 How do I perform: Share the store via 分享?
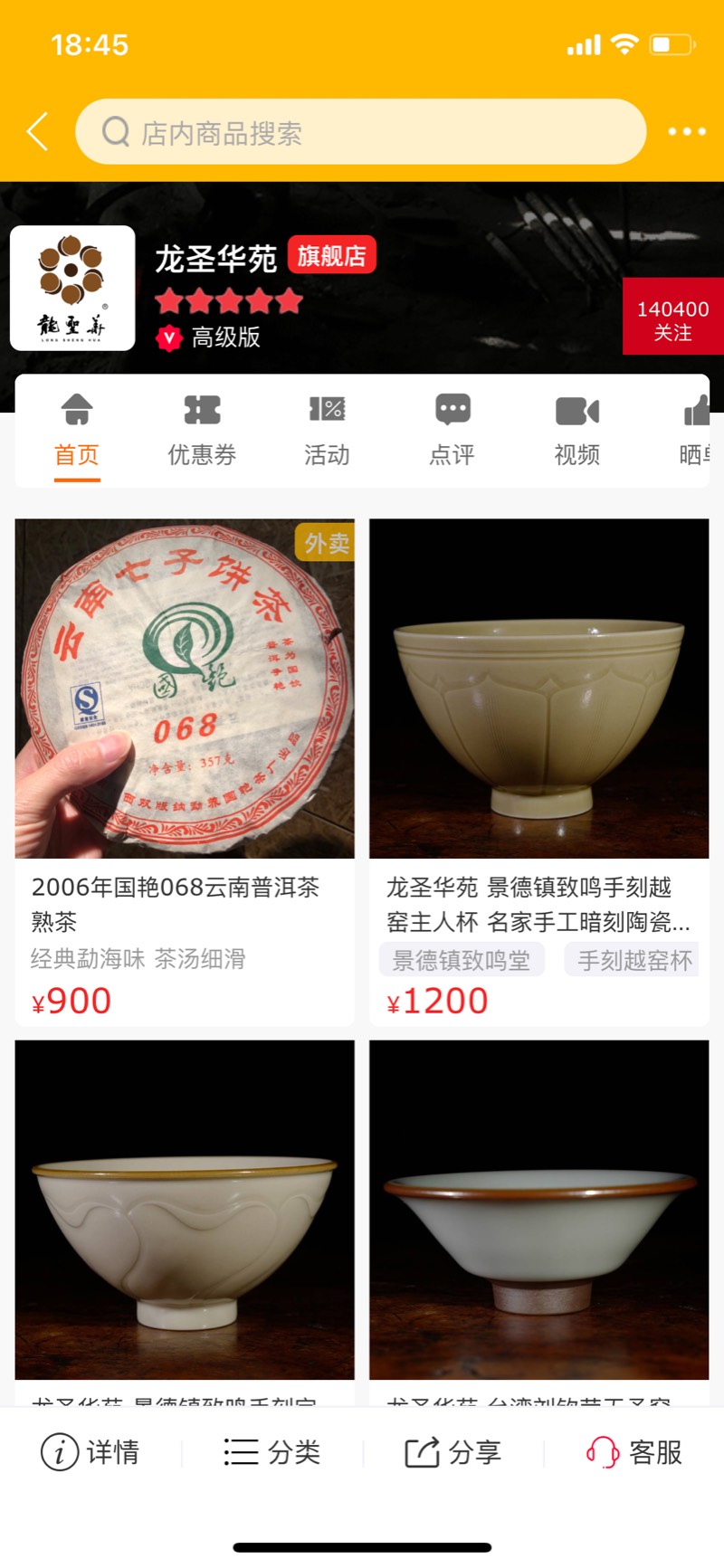pyautogui.click(x=452, y=1451)
